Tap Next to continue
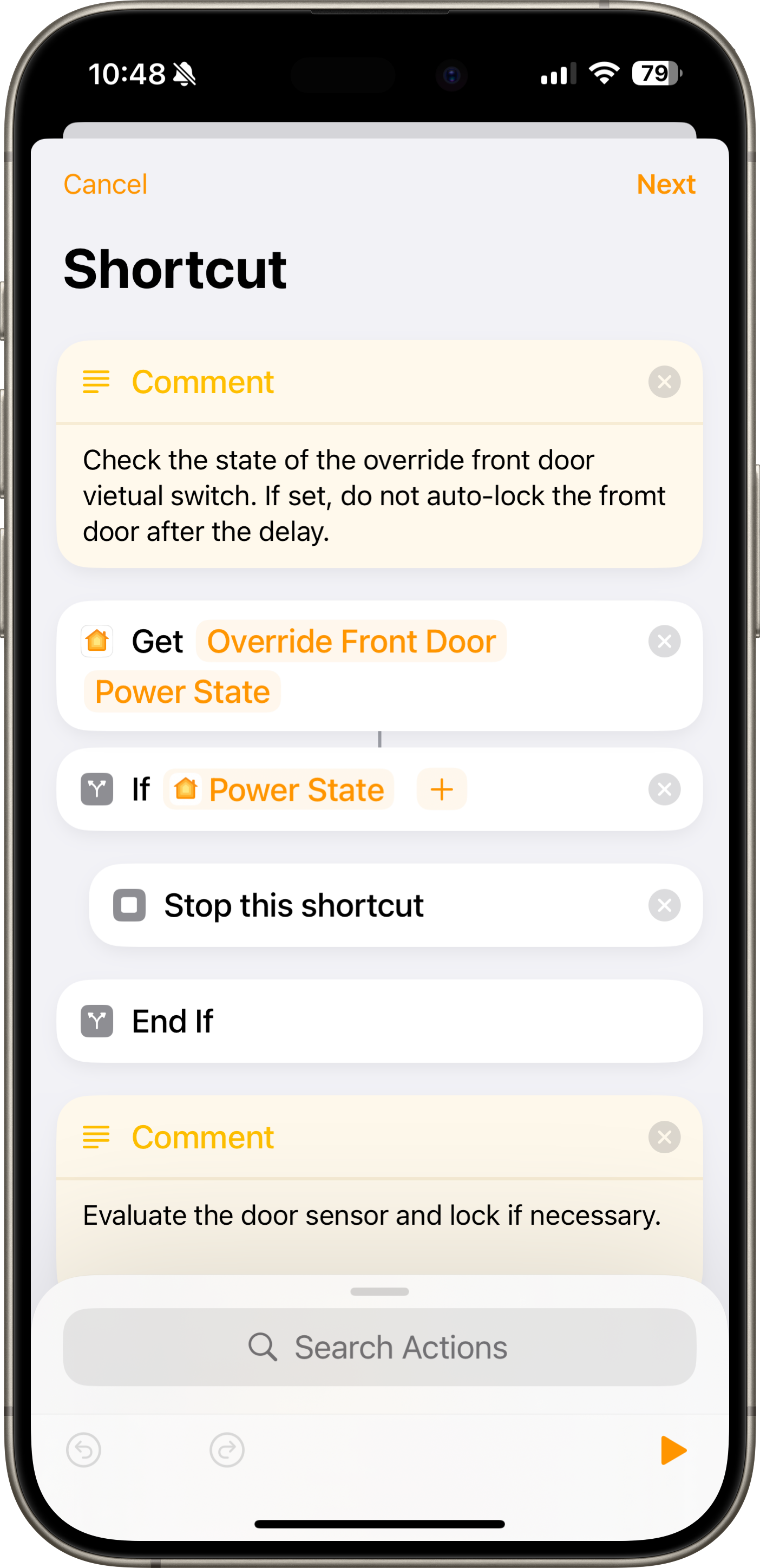The image size is (760, 1568). [665, 185]
